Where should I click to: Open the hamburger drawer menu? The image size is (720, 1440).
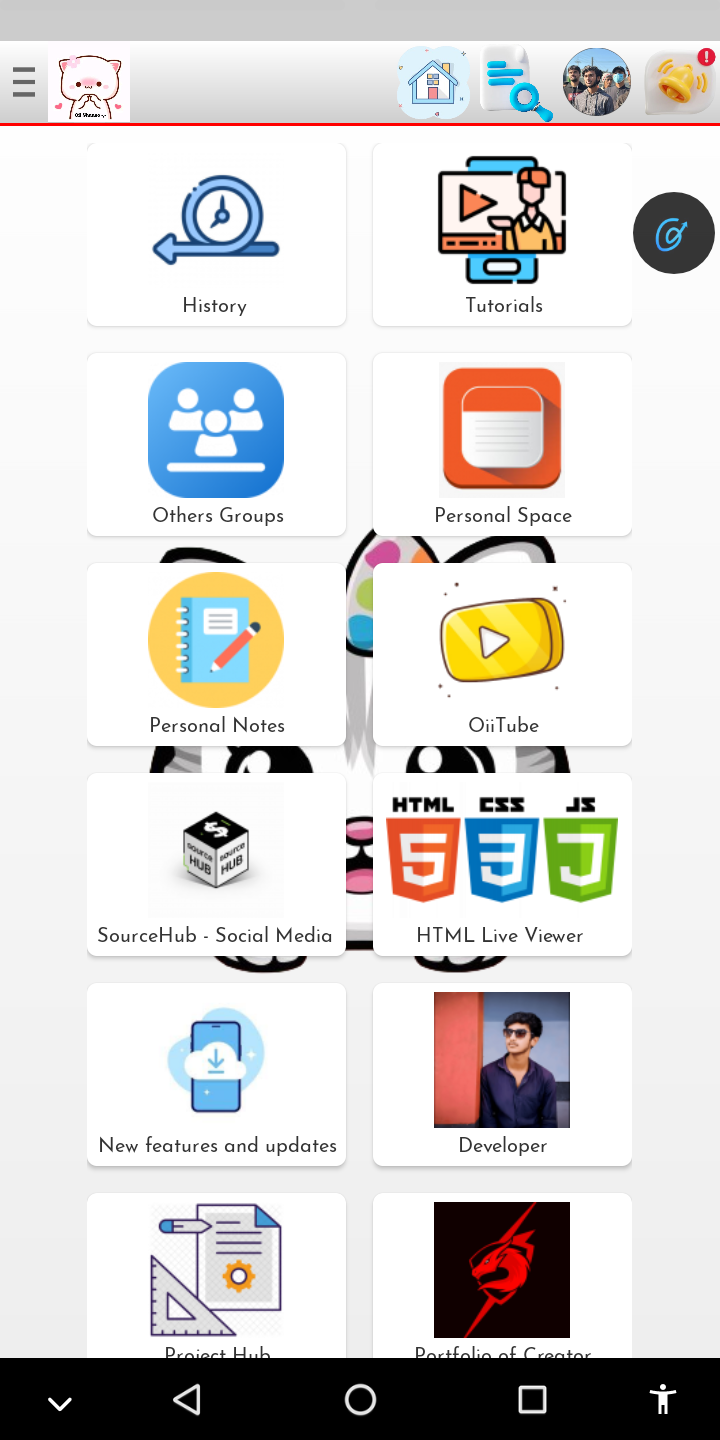[x=24, y=83]
